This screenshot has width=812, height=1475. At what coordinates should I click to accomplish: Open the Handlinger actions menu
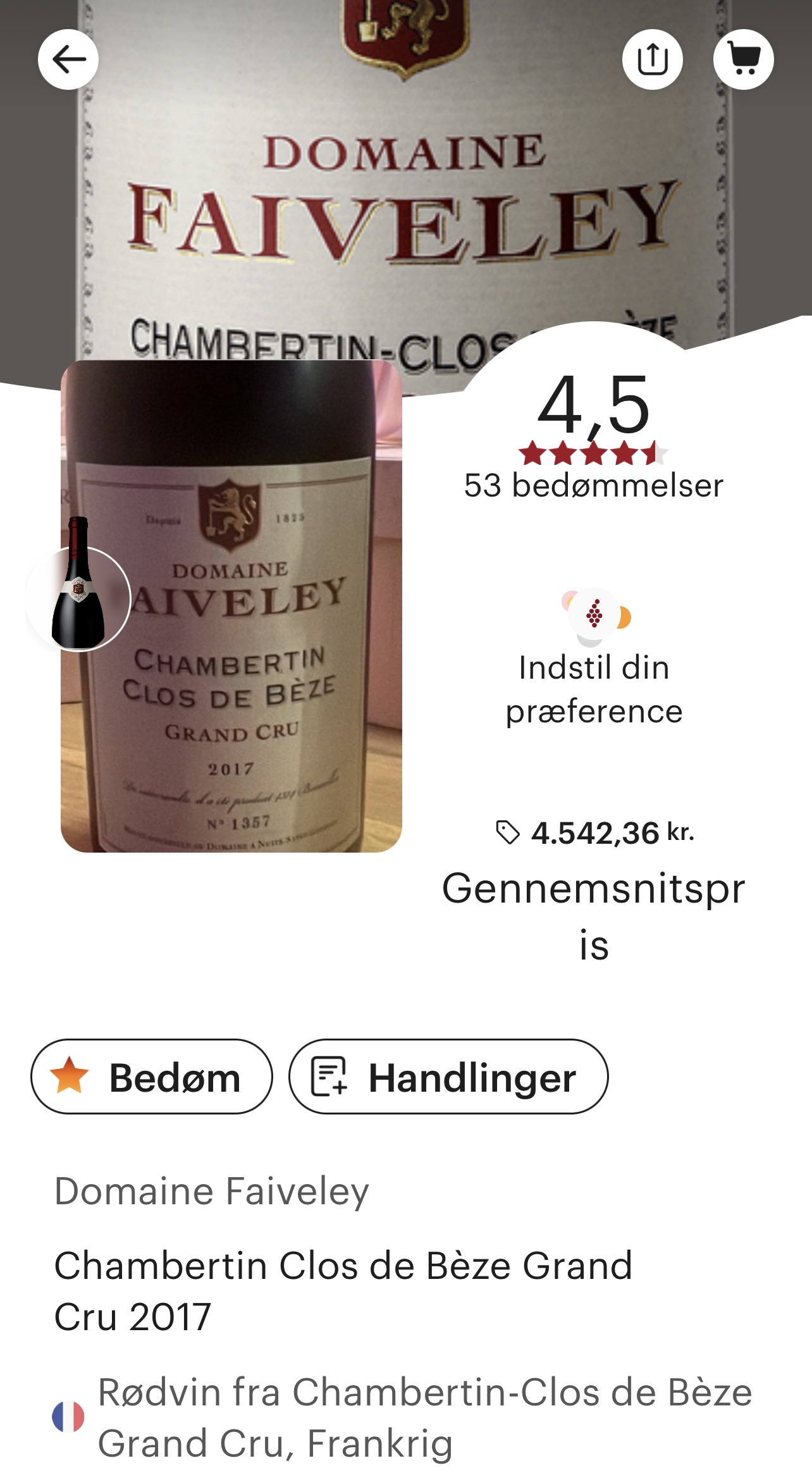(448, 1077)
